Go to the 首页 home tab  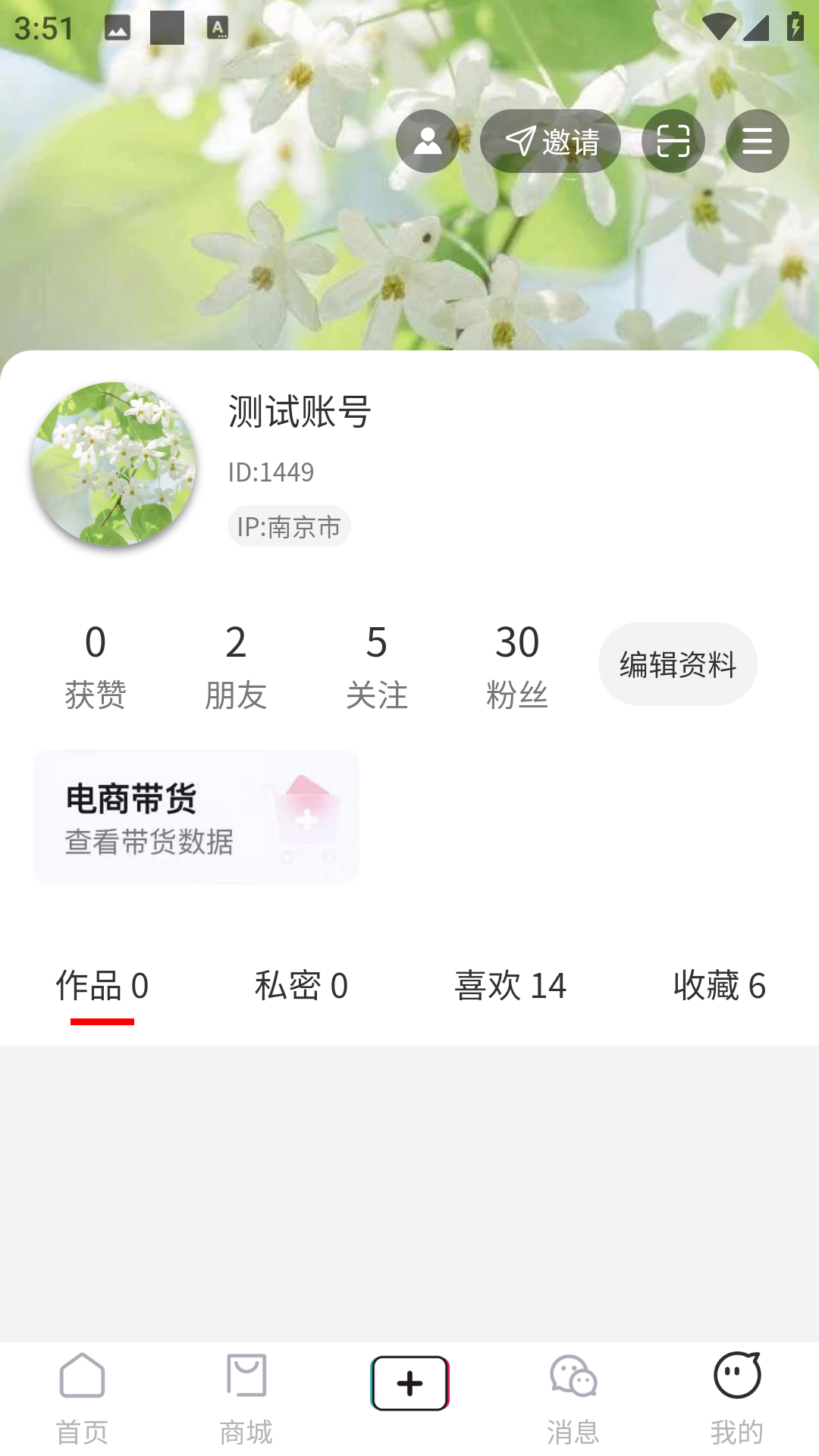click(82, 1398)
